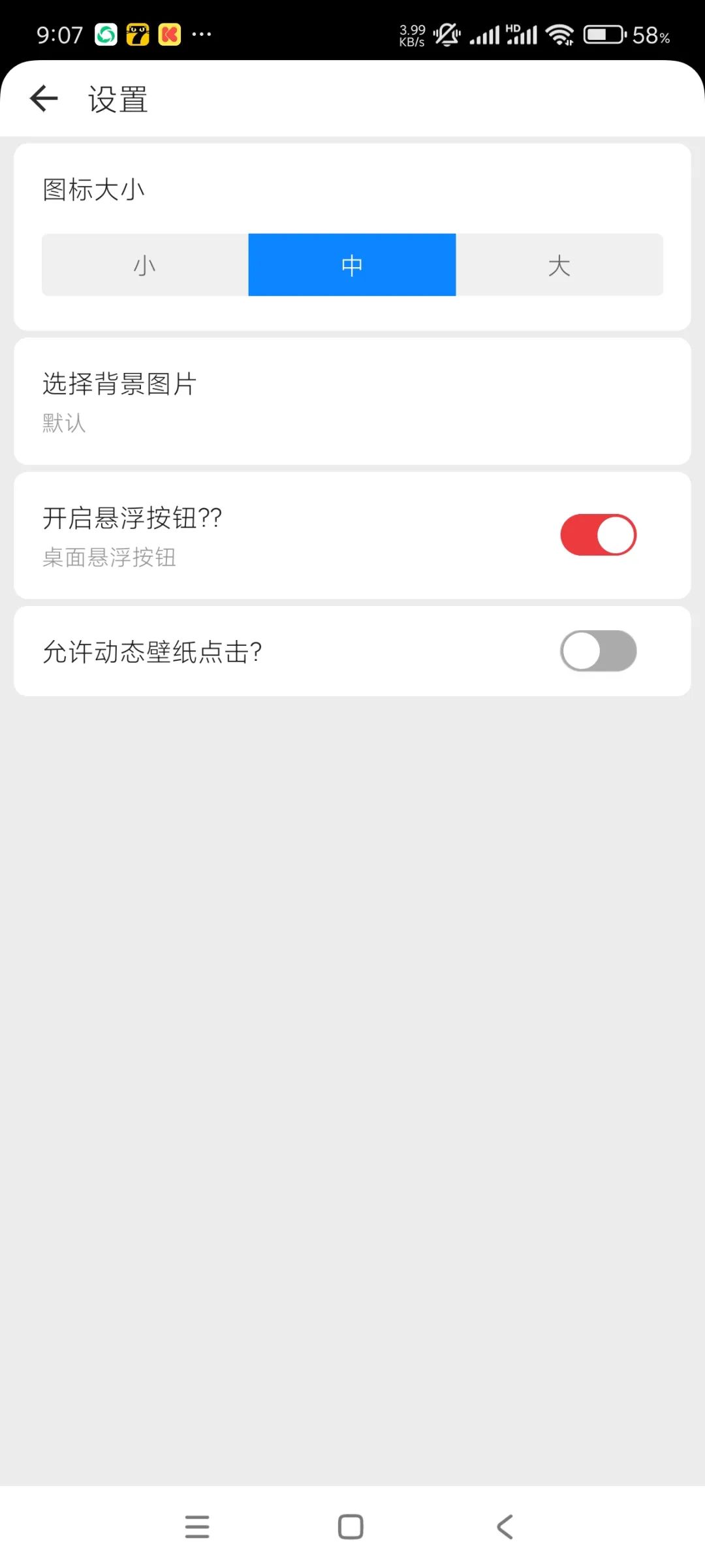Open recent apps from navigation bar

197,1526
